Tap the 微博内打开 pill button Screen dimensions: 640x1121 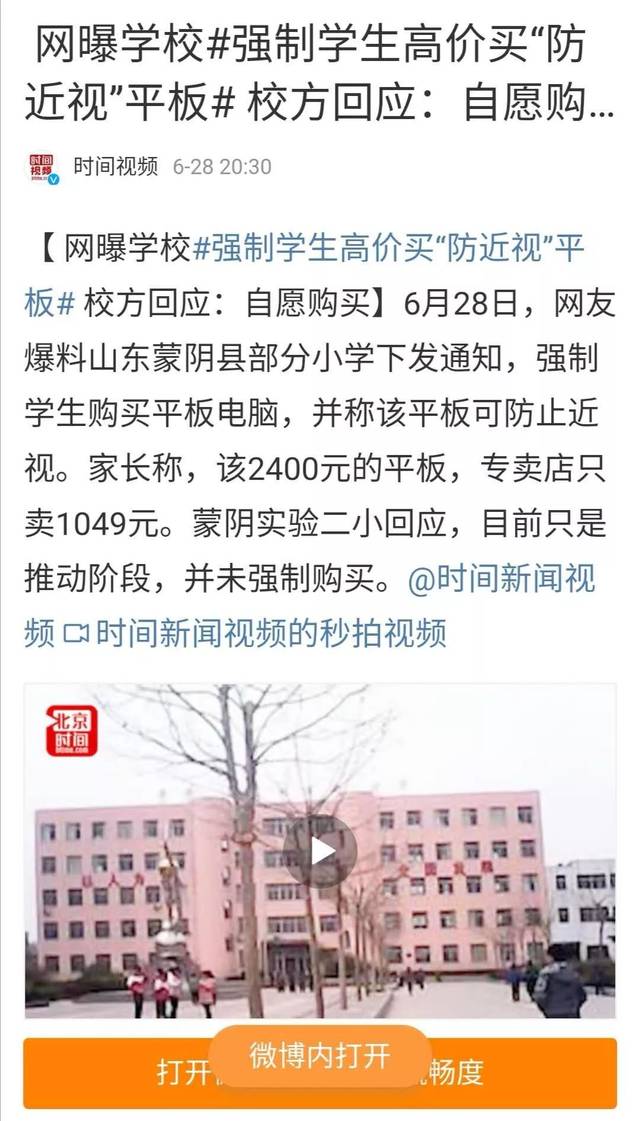click(x=320, y=1055)
